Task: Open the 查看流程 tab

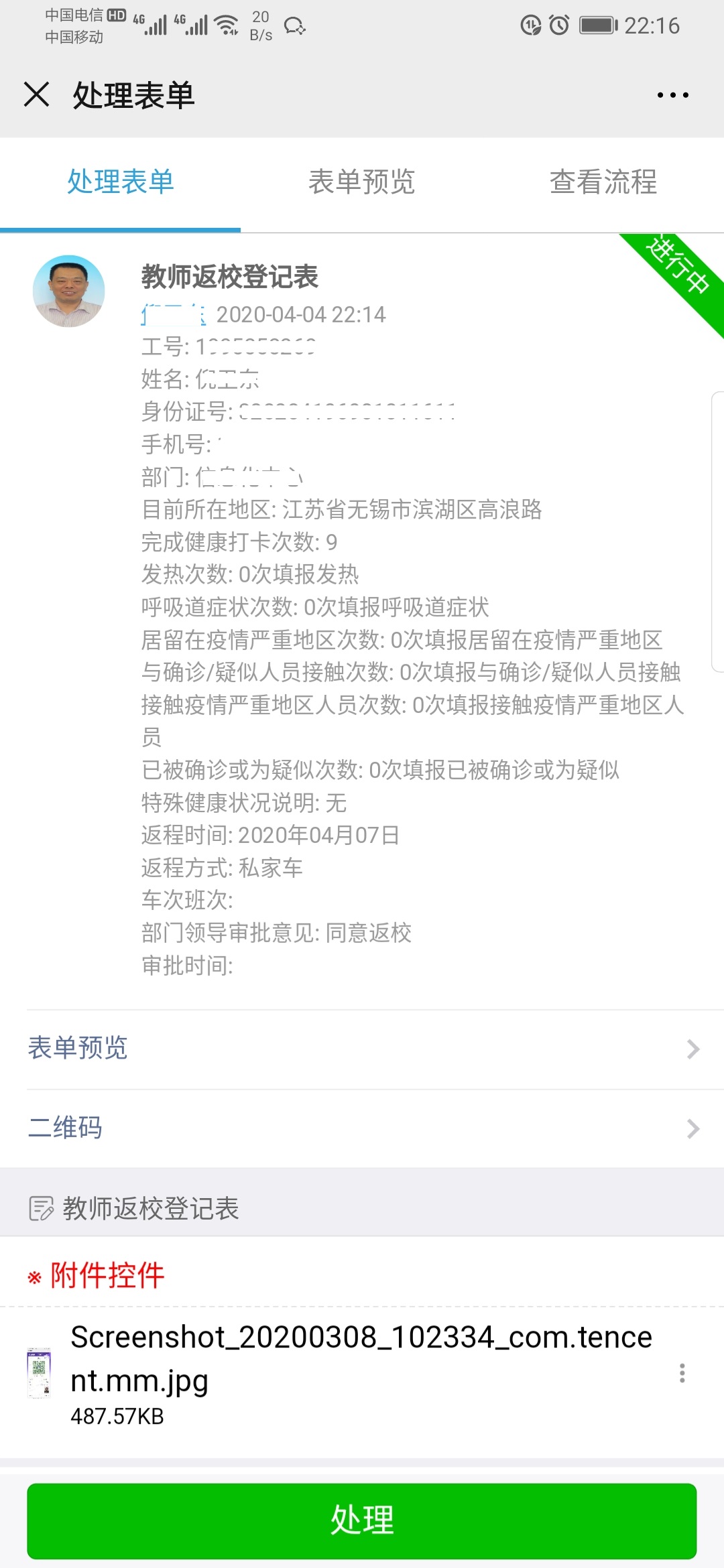Action: pyautogui.click(x=603, y=182)
